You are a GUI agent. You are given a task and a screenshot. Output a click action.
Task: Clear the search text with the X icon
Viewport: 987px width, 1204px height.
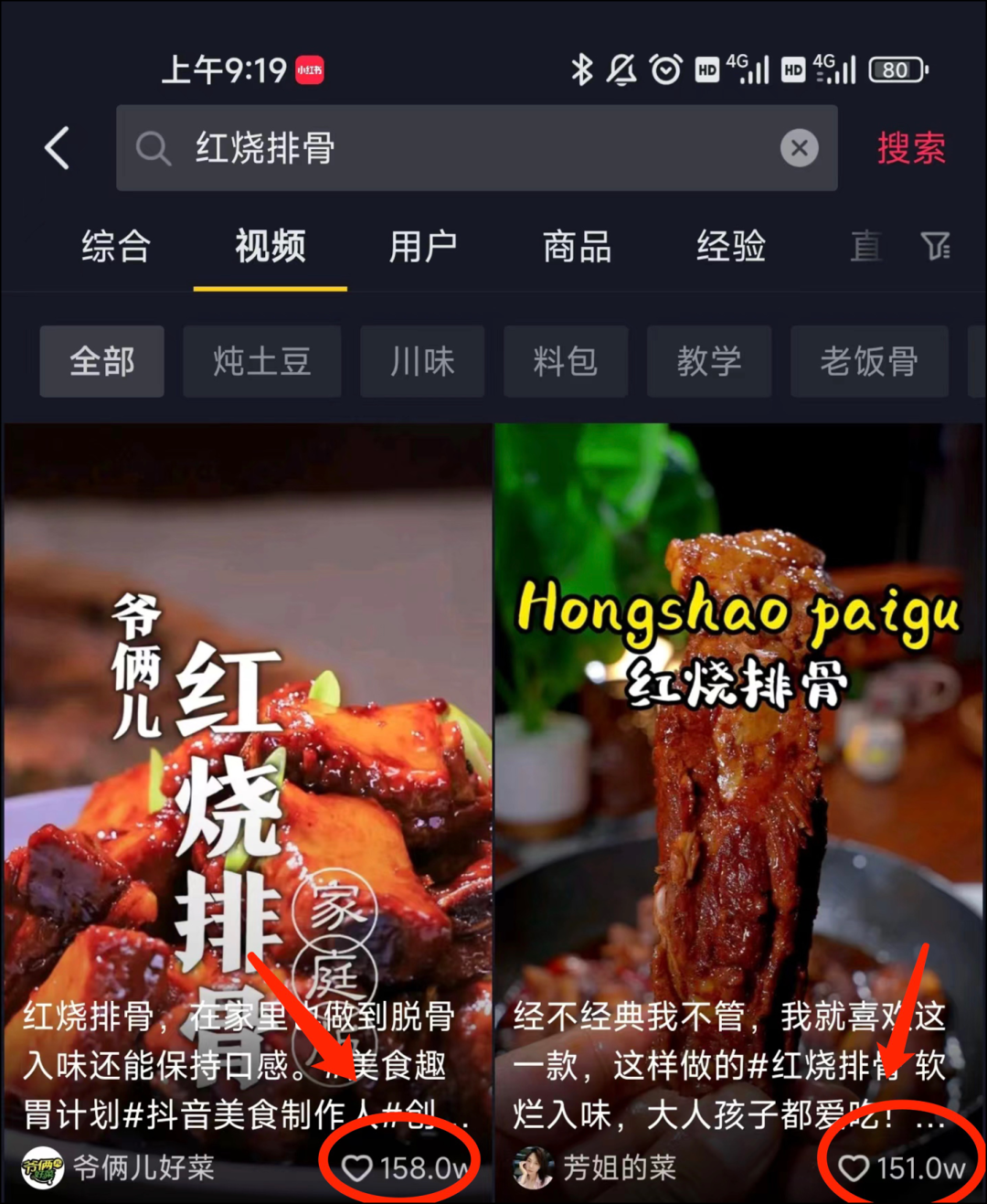799,148
